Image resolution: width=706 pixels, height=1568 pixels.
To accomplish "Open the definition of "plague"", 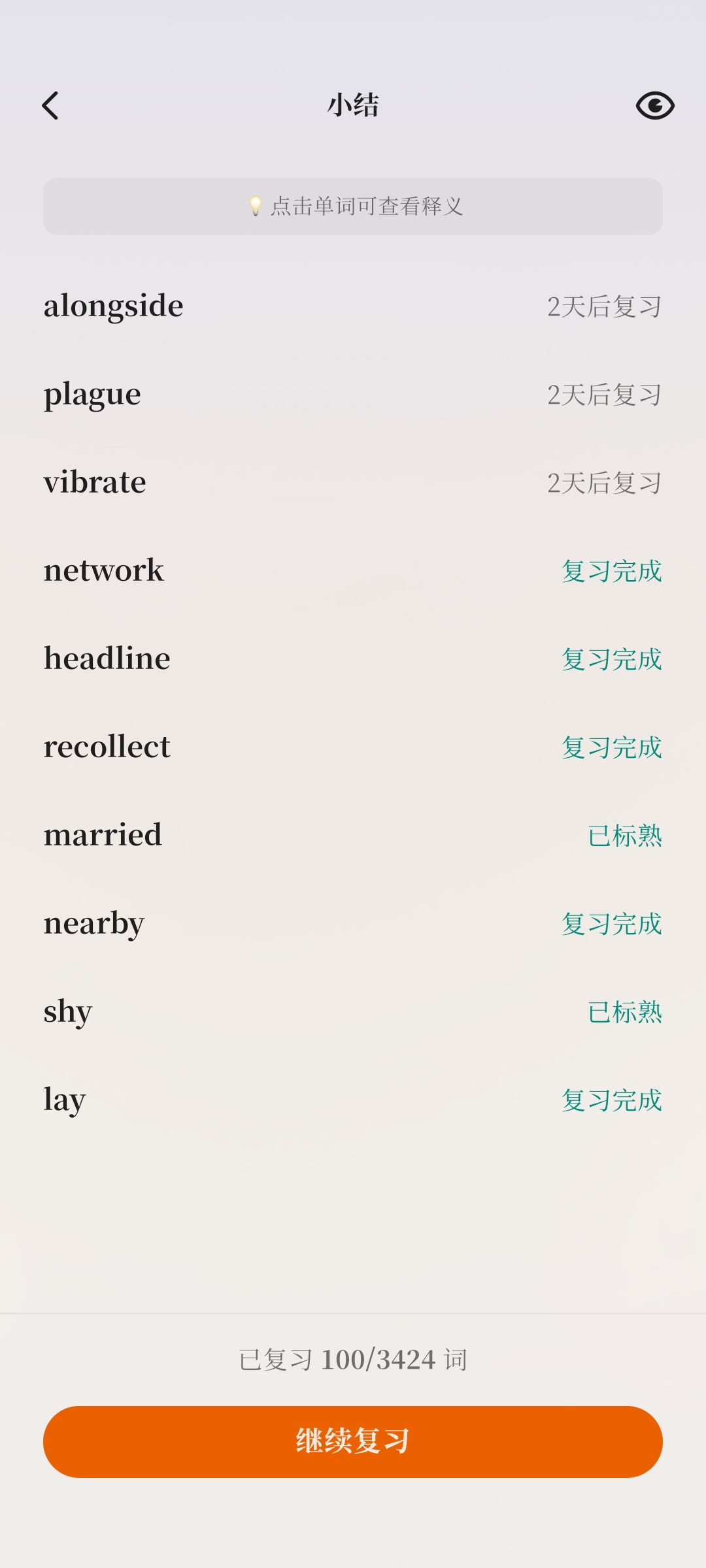I will (92, 394).
